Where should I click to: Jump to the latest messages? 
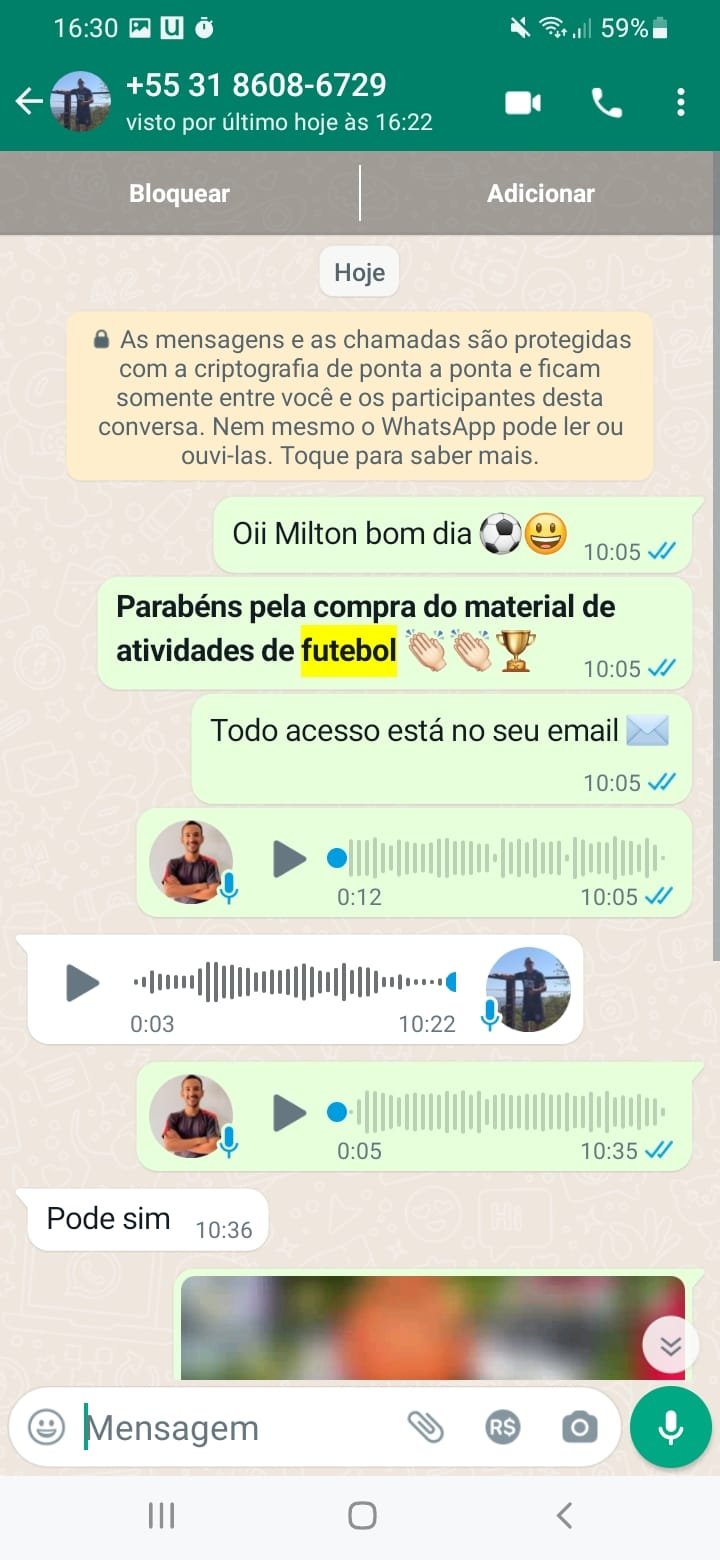click(x=670, y=1346)
